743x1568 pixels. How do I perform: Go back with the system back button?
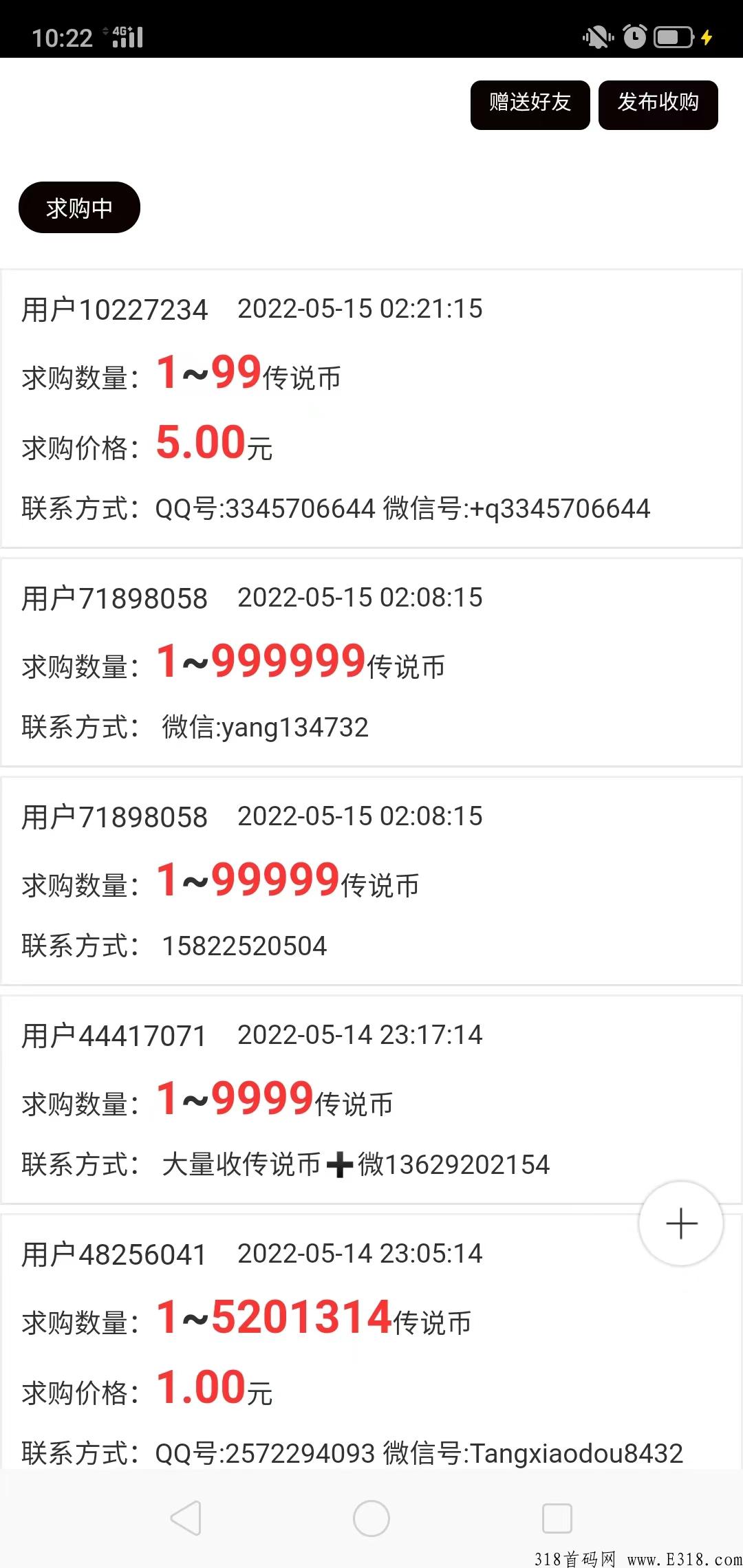point(186,1518)
